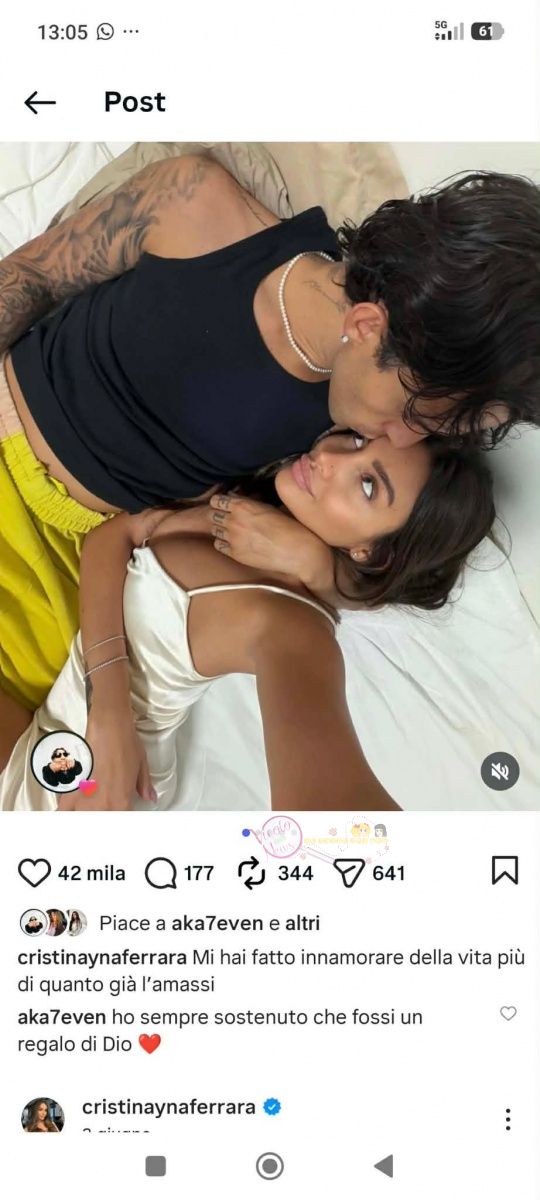Save this post with the bookmark icon
Screen dimensions: 540x1200
[x=505, y=872]
